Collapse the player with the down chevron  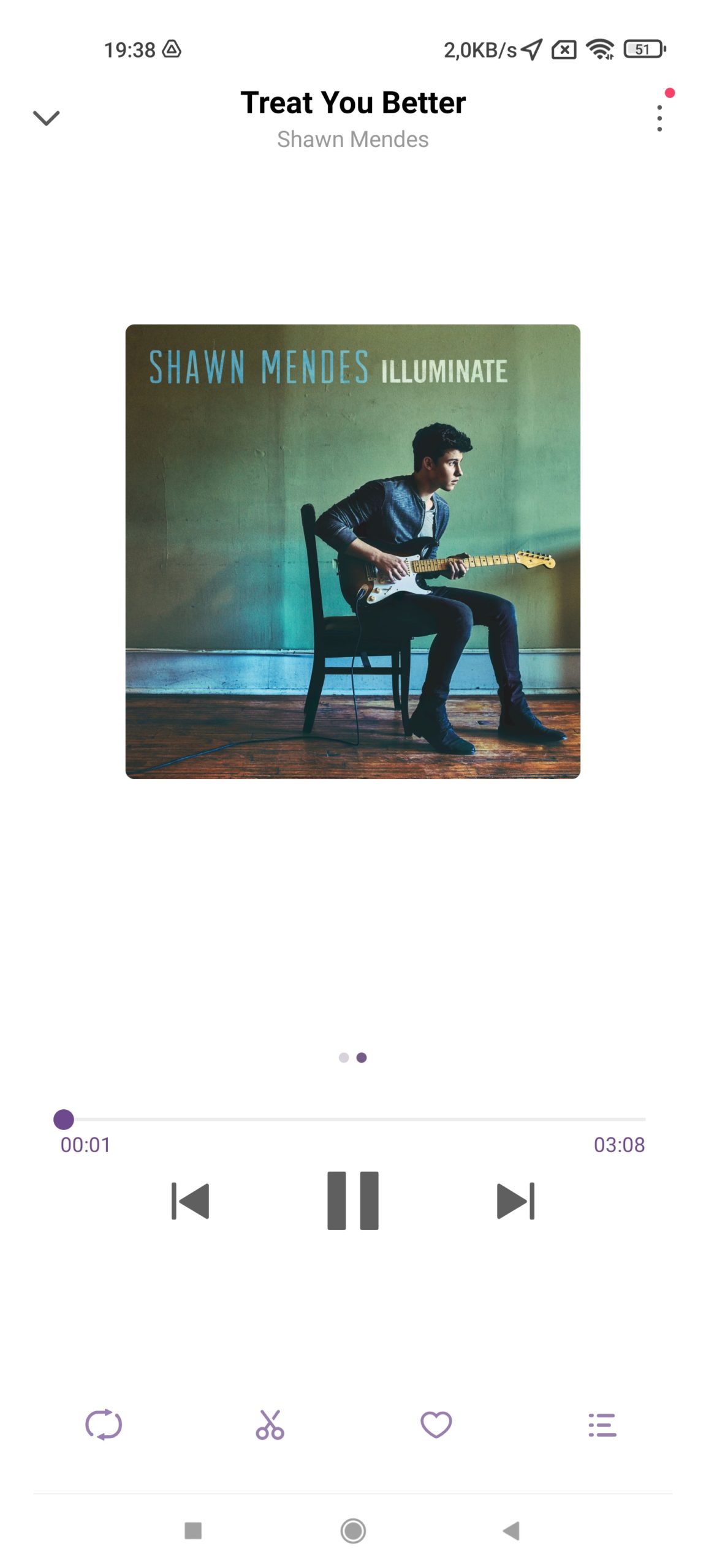(46, 118)
